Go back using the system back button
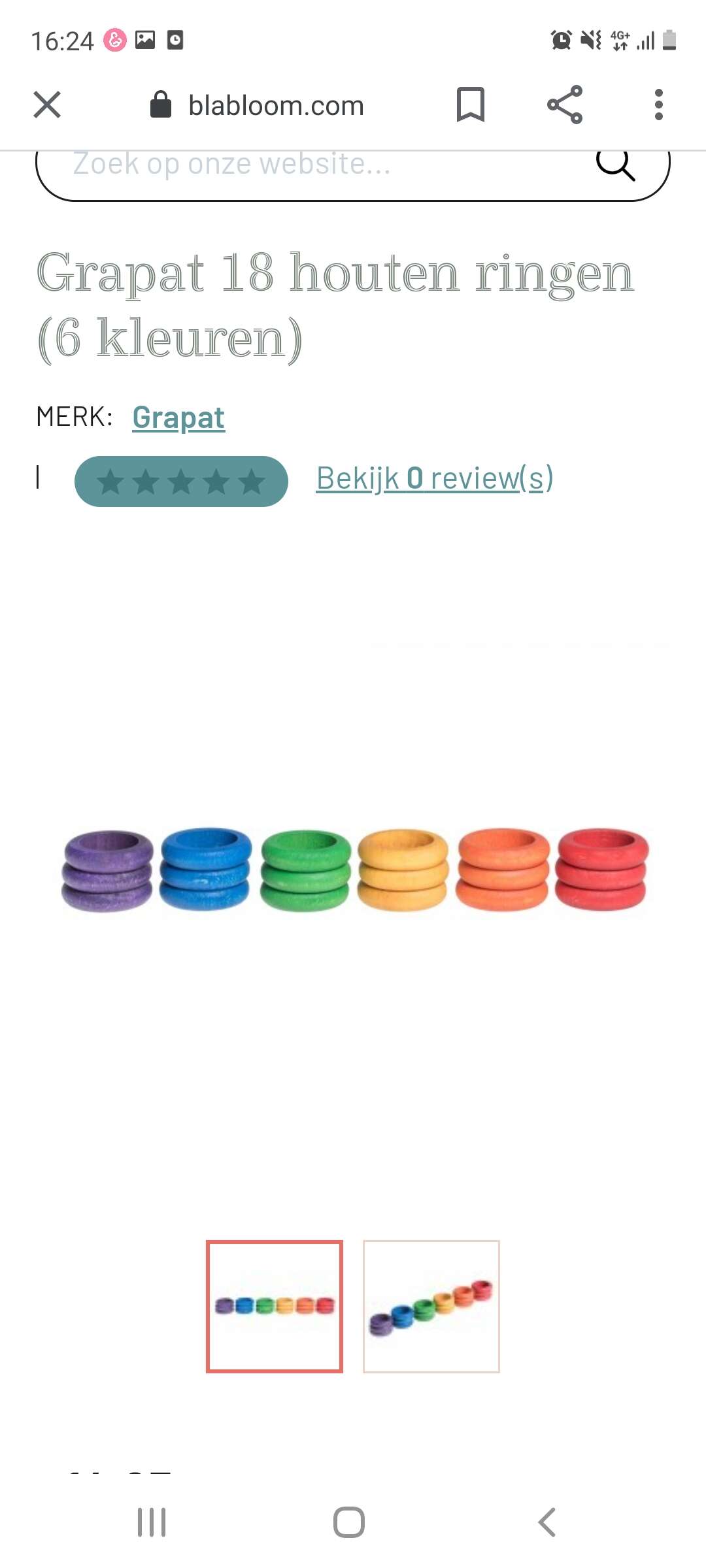Image resolution: width=706 pixels, height=1568 pixels. [x=546, y=1522]
